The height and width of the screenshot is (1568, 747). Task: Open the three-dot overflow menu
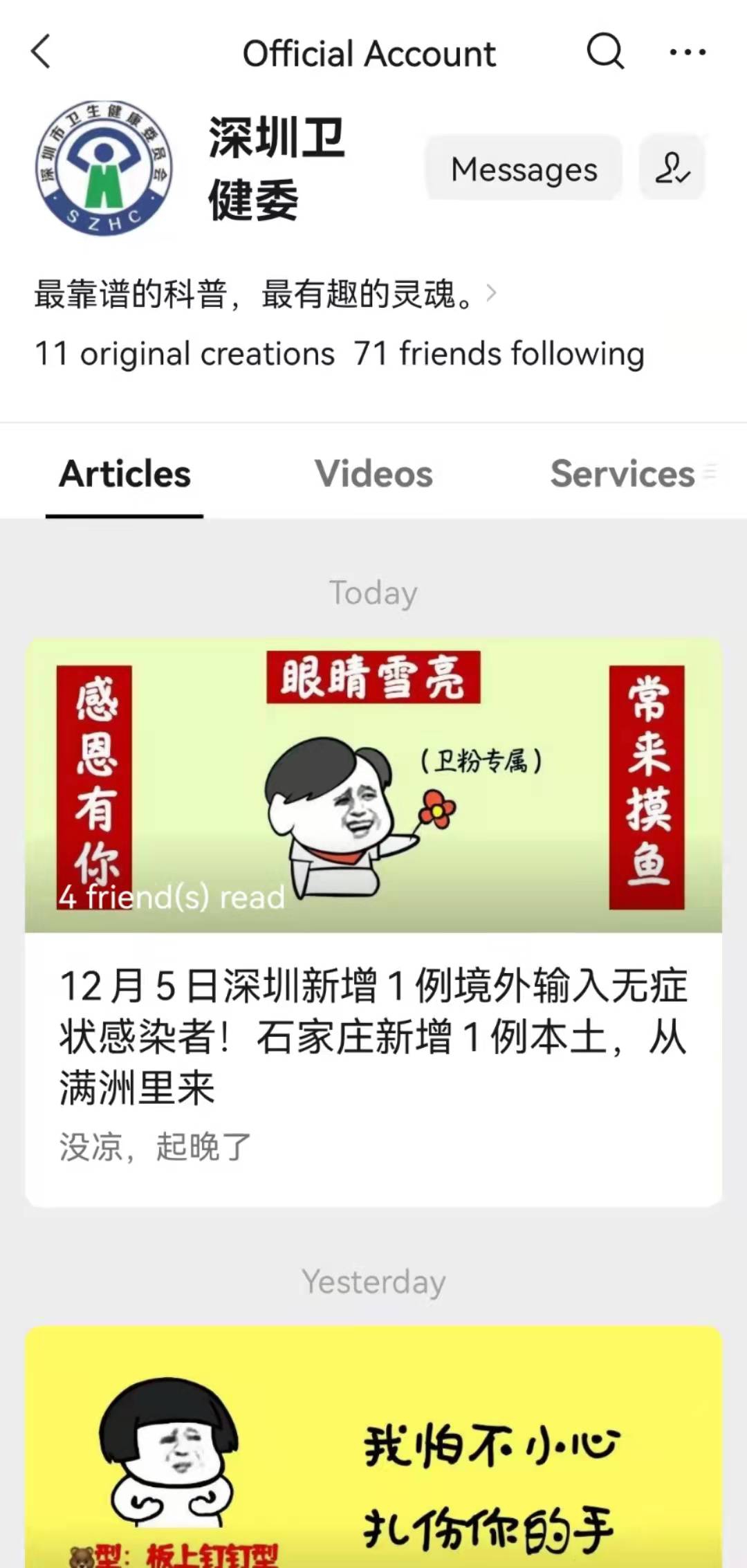[688, 53]
